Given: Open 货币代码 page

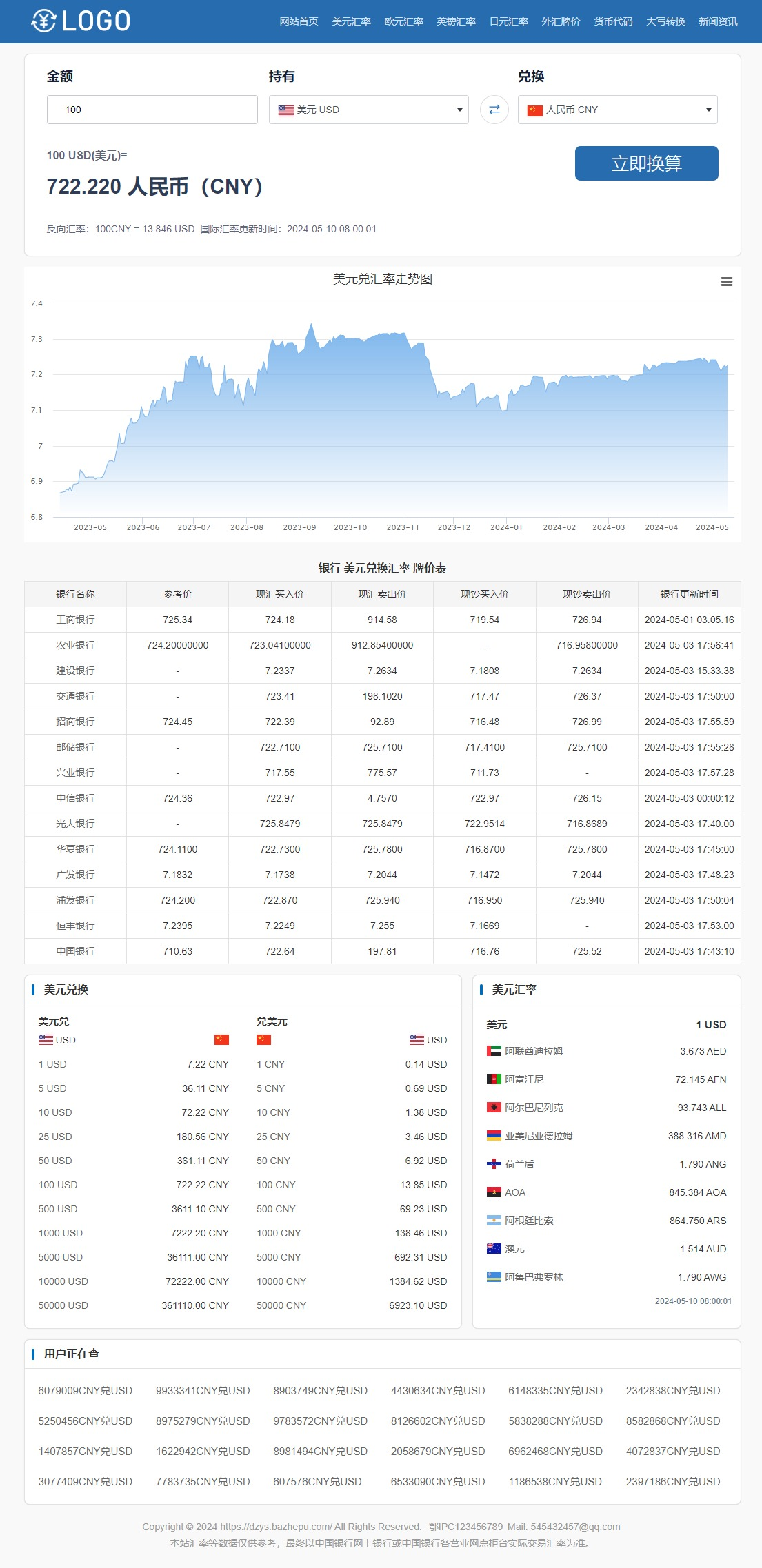Looking at the screenshot, I should pos(613,21).
